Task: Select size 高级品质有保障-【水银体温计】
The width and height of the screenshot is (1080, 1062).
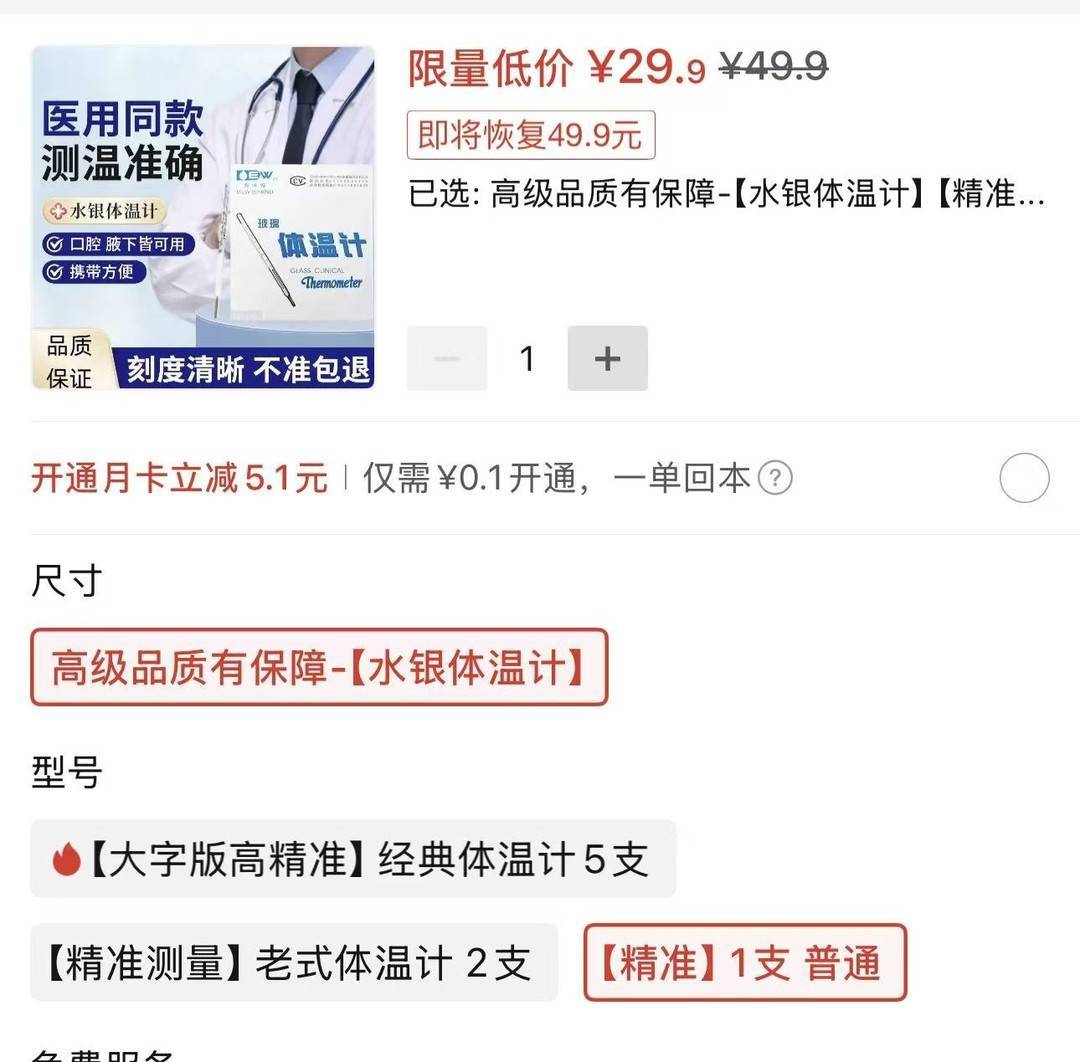Action: click(319, 667)
